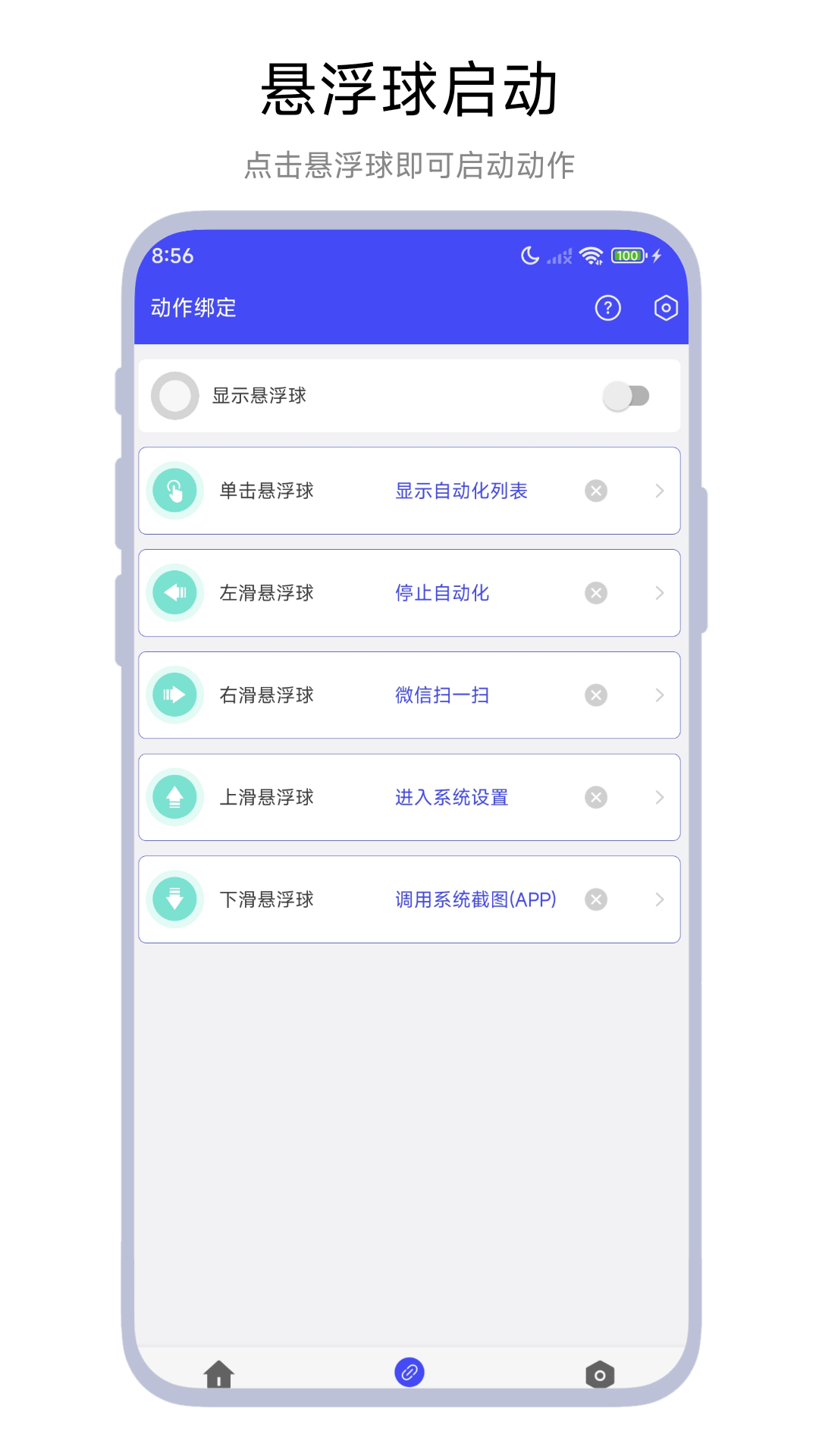Image resolution: width=819 pixels, height=1456 pixels.
Task: Click the battery indicator in status bar
Action: pyautogui.click(x=627, y=256)
